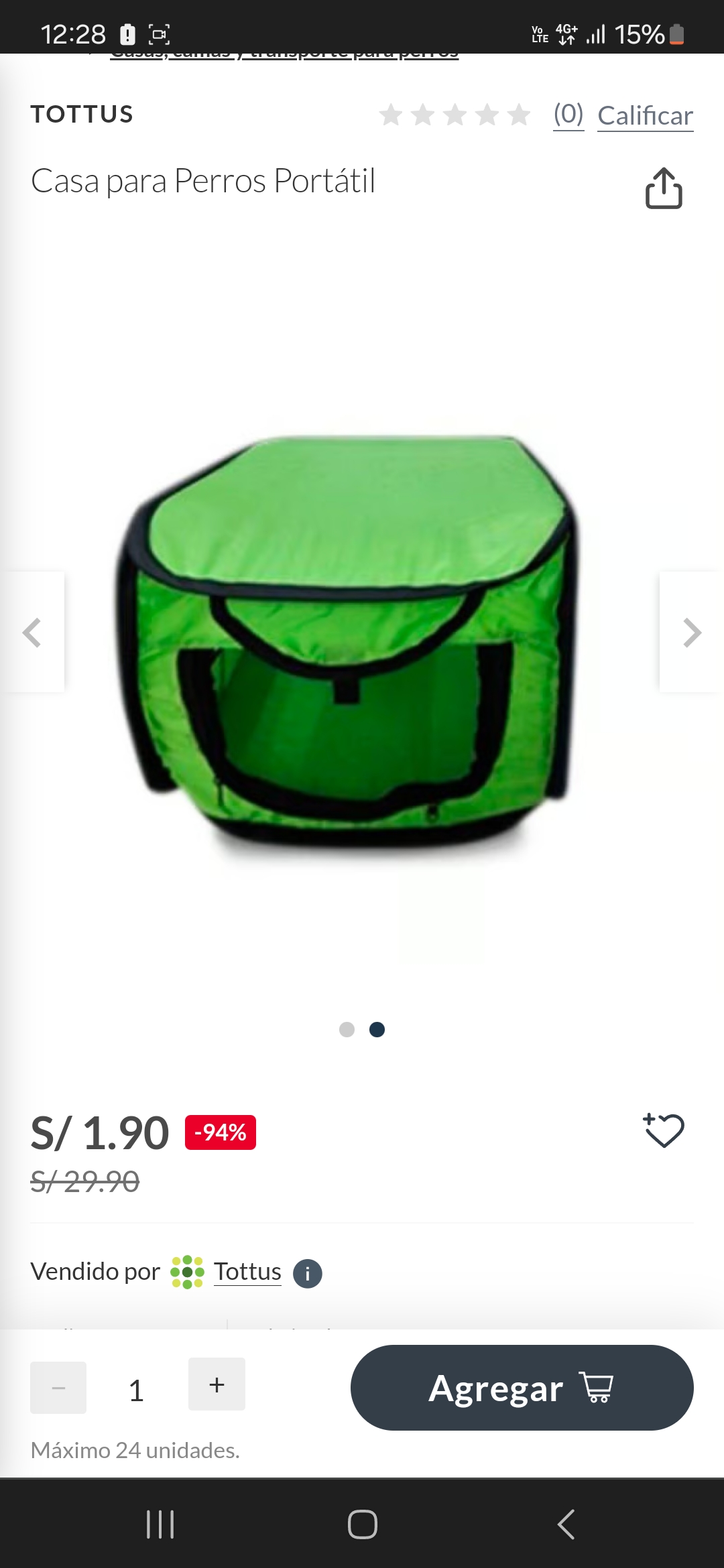Screen dimensions: 724x1568
Task: Go back using the system back button
Action: pyautogui.click(x=566, y=1524)
